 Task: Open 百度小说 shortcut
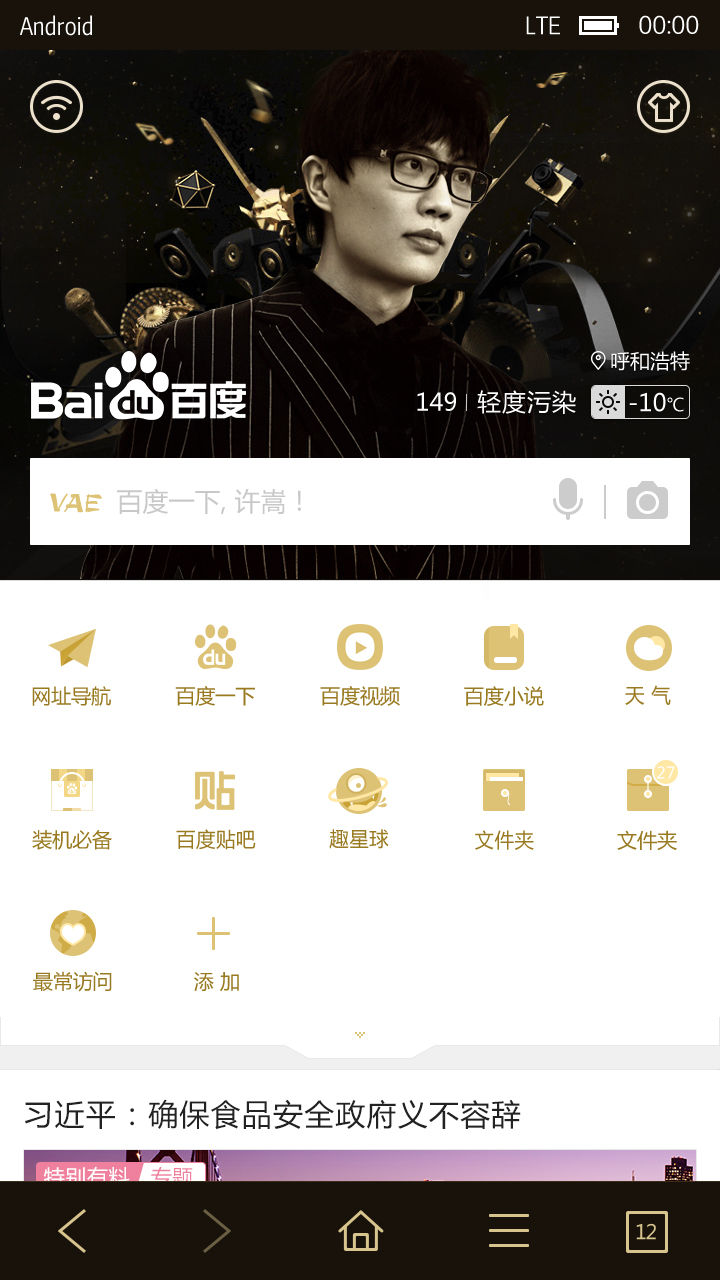pos(504,665)
